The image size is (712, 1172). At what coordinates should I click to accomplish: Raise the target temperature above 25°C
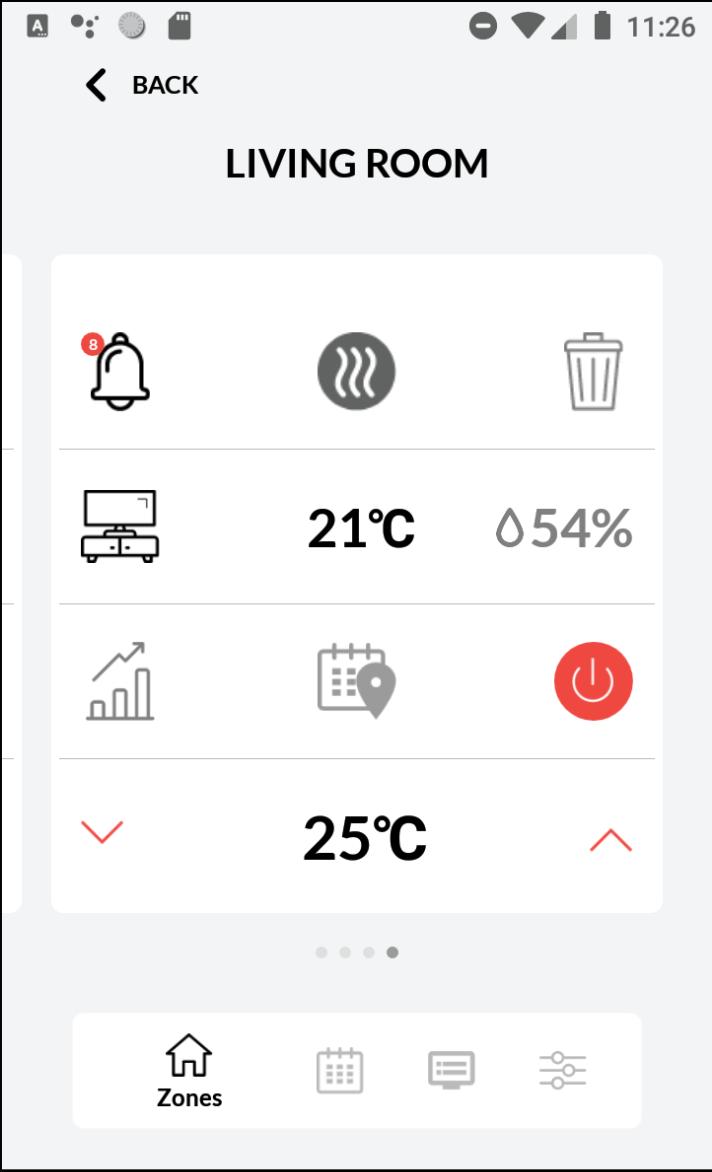[610, 840]
